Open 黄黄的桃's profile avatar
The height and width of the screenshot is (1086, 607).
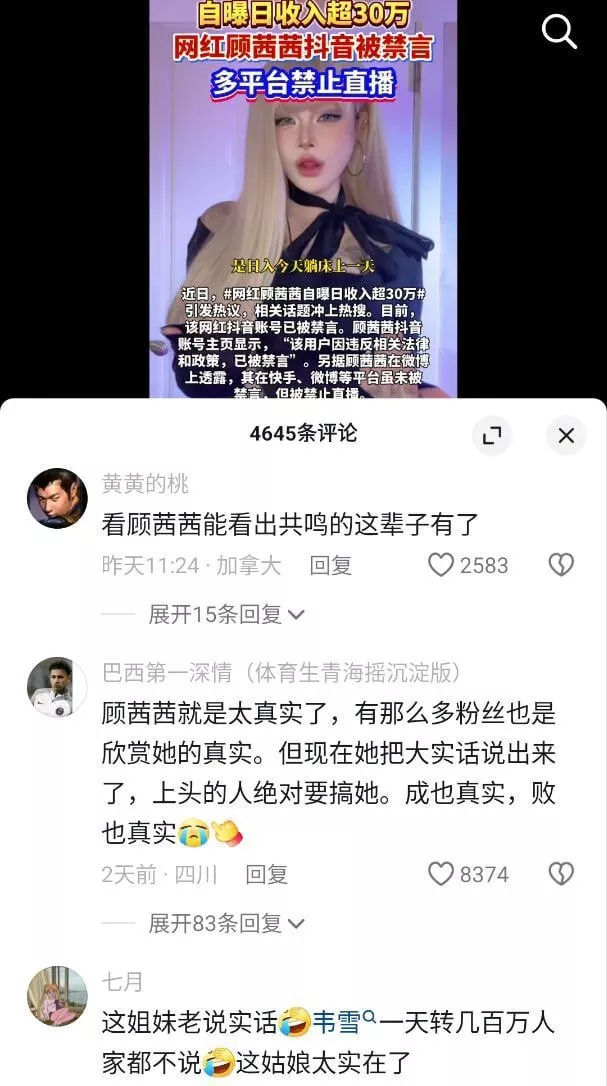tap(57, 498)
